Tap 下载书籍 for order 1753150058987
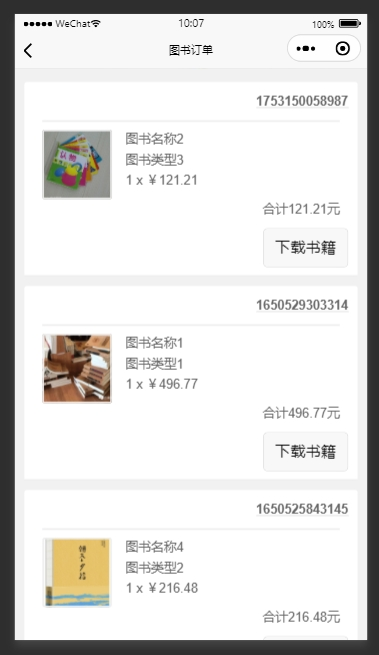The height and width of the screenshot is (655, 379). 305,247
